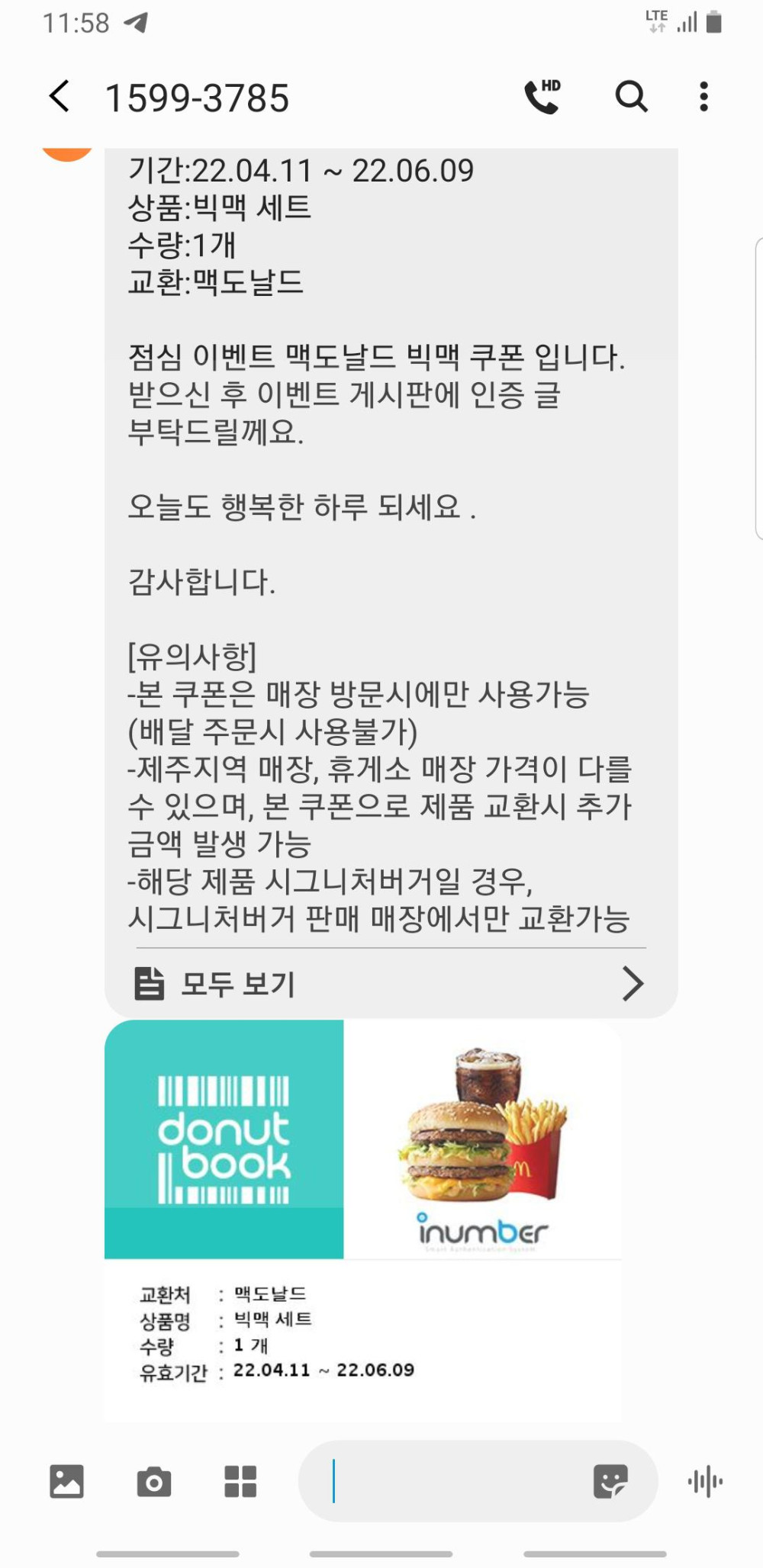Expand the message with 모두 보기
The width and height of the screenshot is (763, 1568).
click(x=390, y=983)
